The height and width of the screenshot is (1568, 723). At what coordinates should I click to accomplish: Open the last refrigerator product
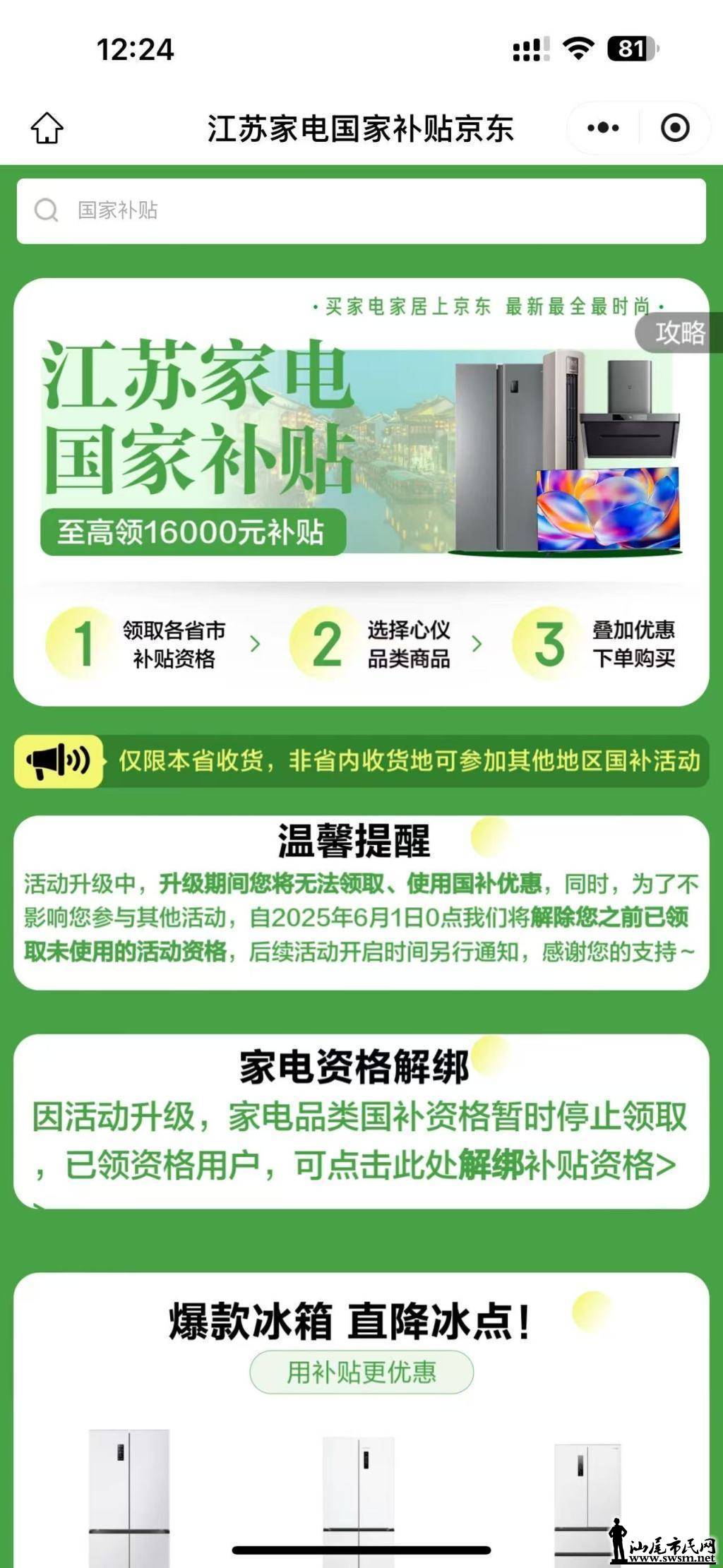[587, 1497]
